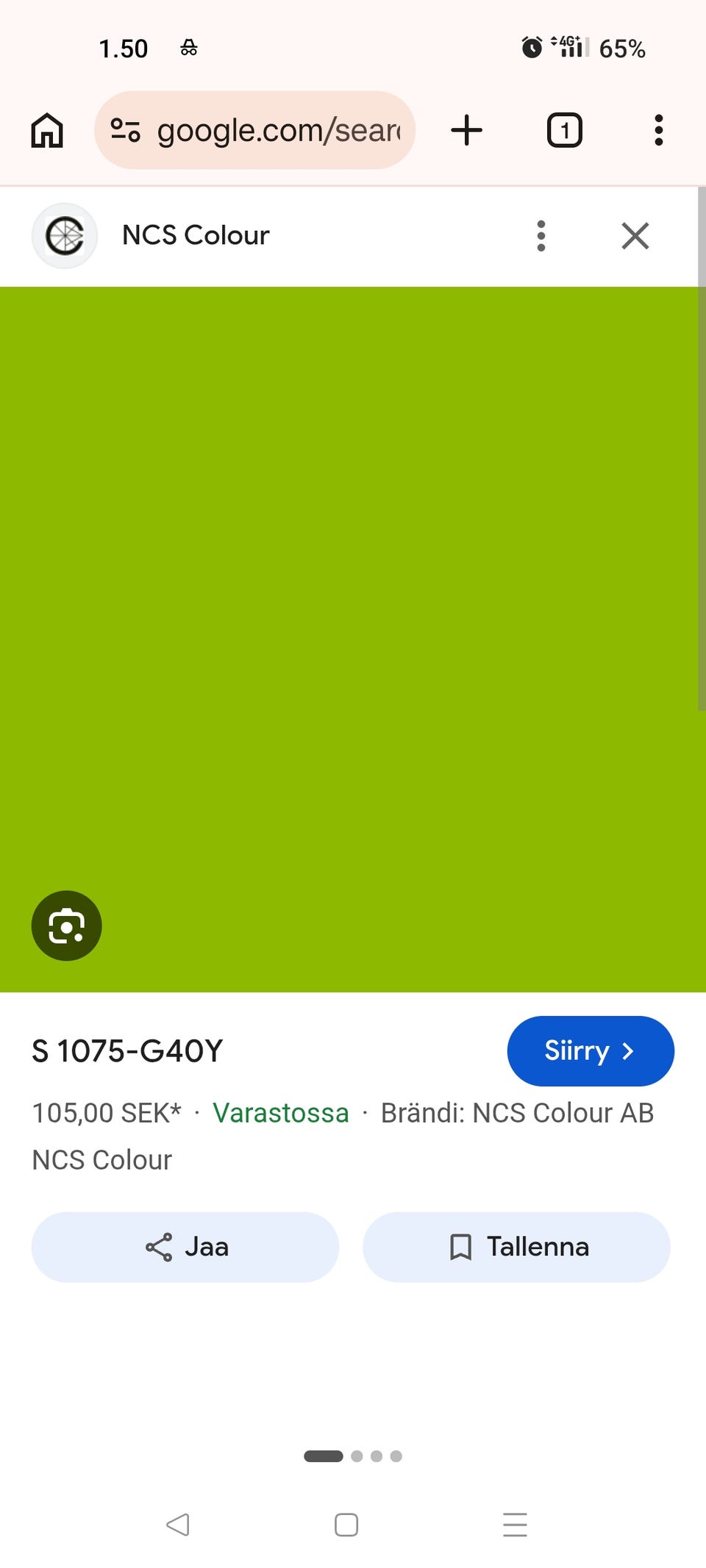706x1568 pixels.
Task: Save the item with Tallenna
Action: coord(516,1247)
